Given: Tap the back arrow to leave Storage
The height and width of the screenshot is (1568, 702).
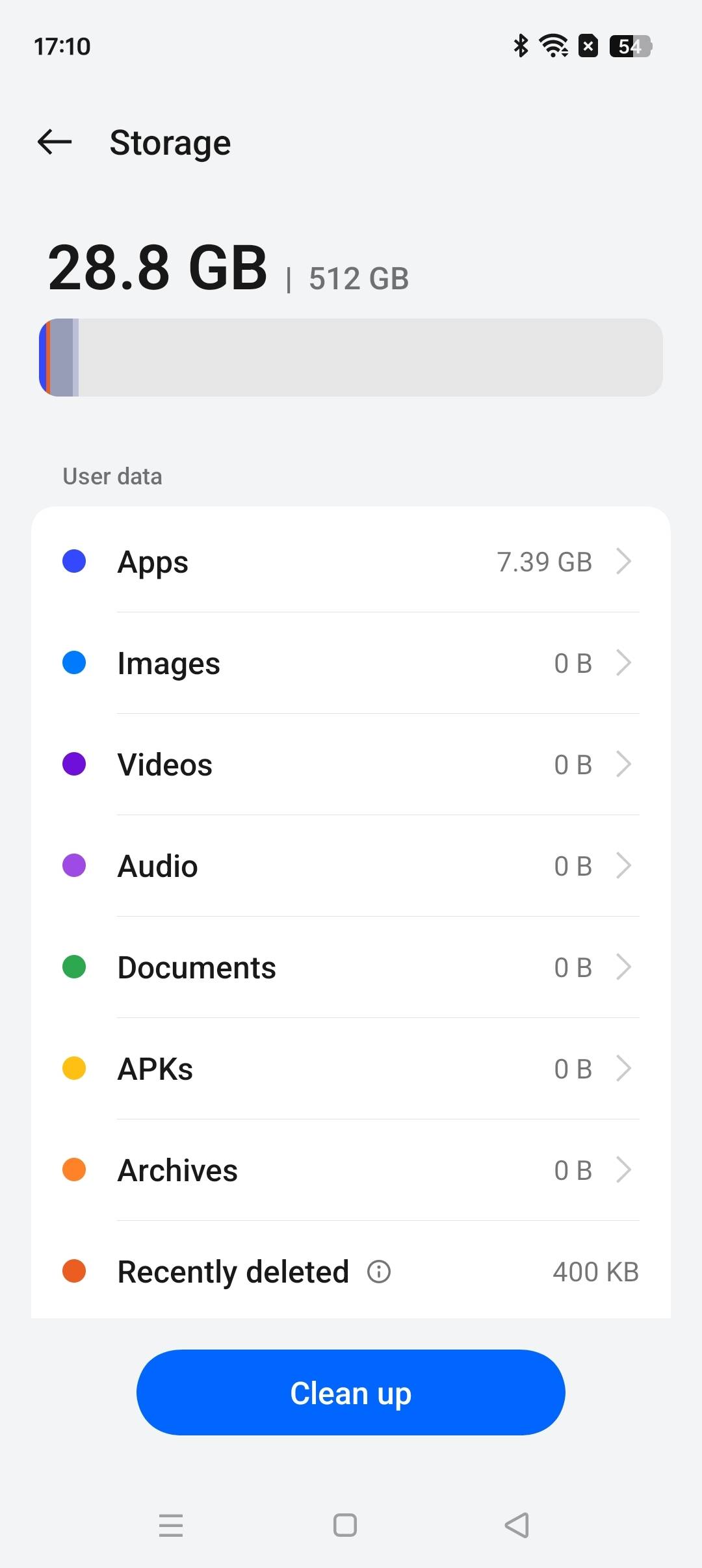Looking at the screenshot, I should (x=54, y=142).
